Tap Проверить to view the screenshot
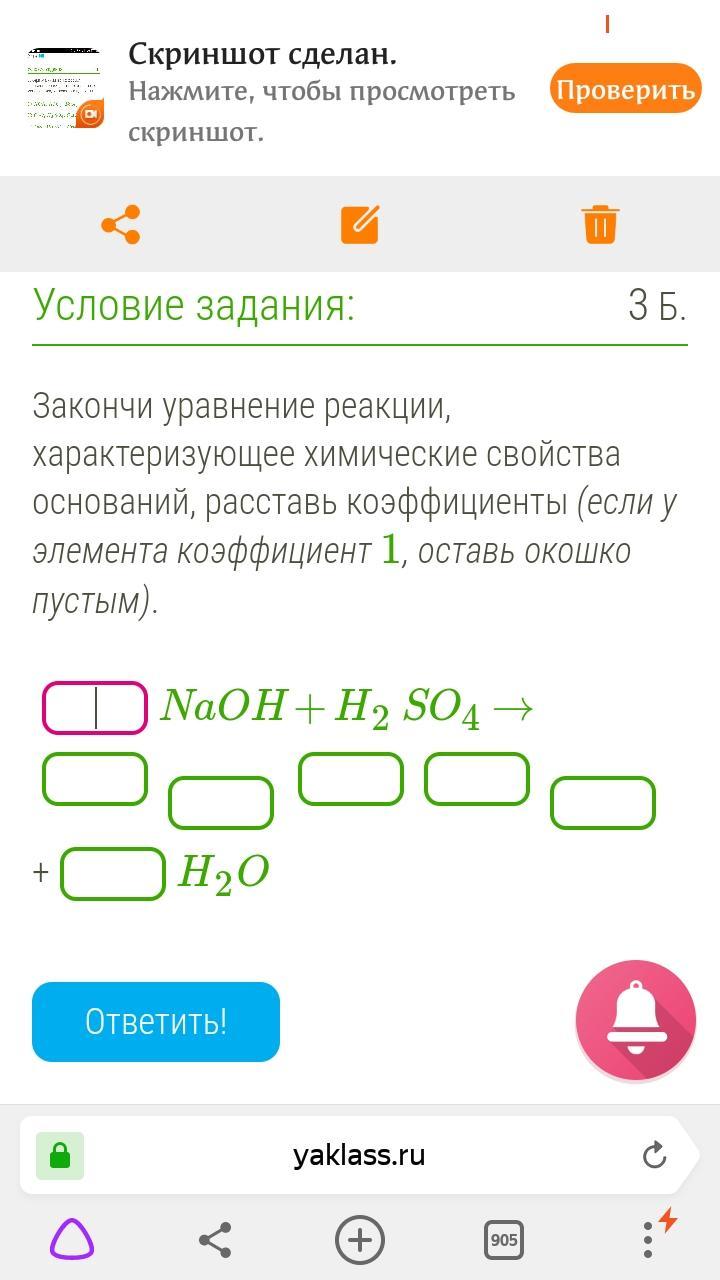720x1280 pixels. (625, 90)
